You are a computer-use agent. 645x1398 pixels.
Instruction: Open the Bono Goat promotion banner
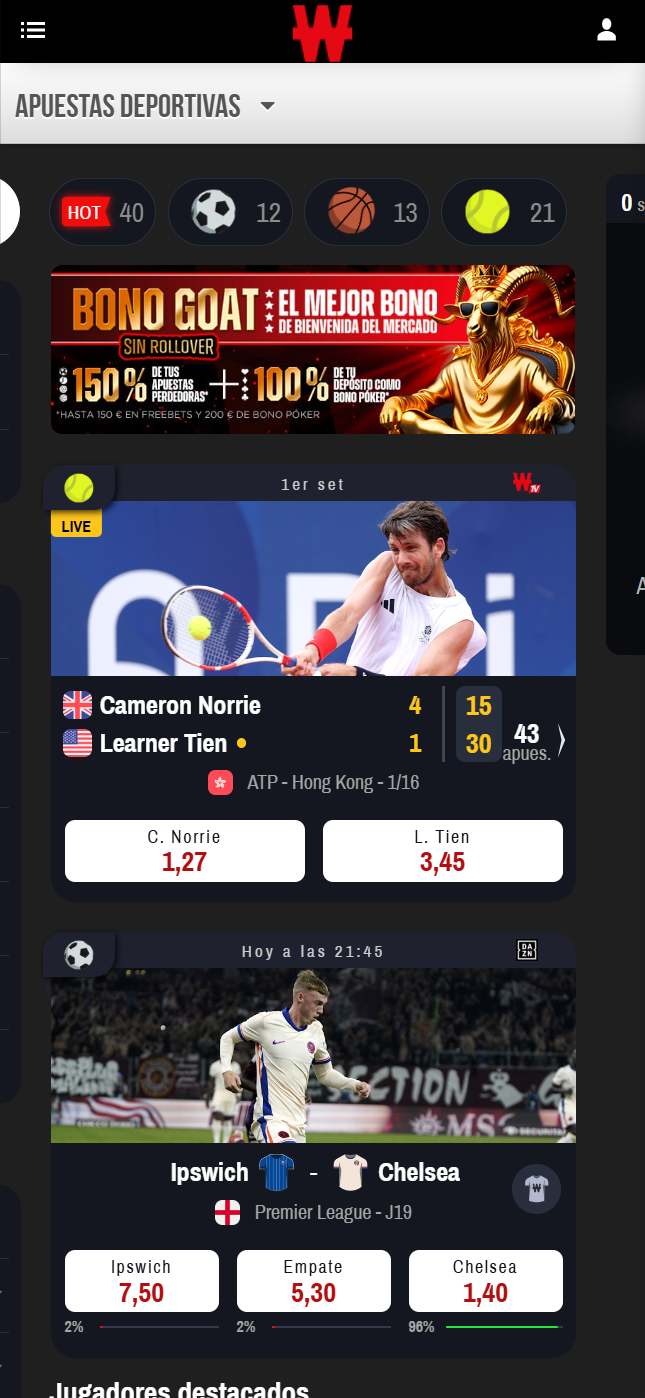click(x=313, y=349)
